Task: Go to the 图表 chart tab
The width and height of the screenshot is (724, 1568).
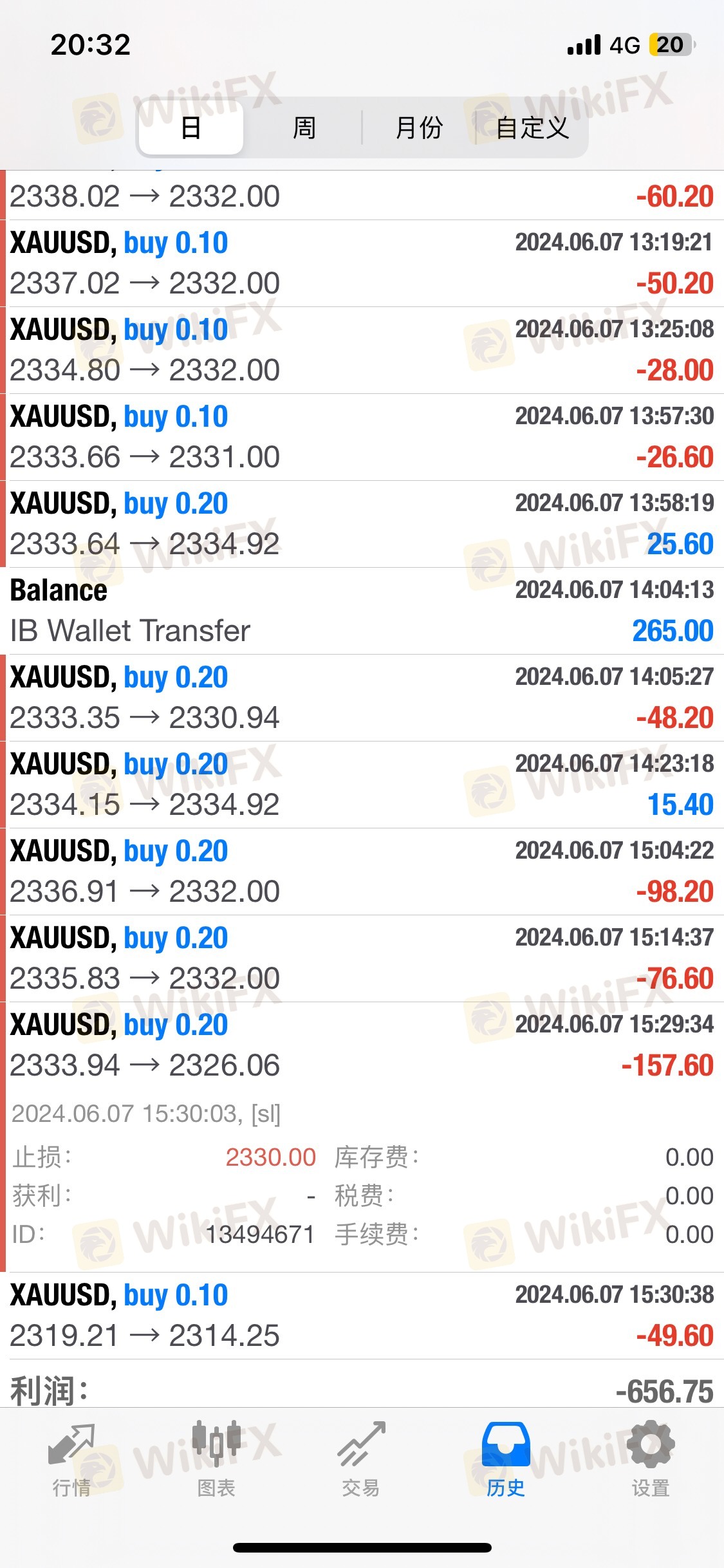Action: (x=216, y=1460)
